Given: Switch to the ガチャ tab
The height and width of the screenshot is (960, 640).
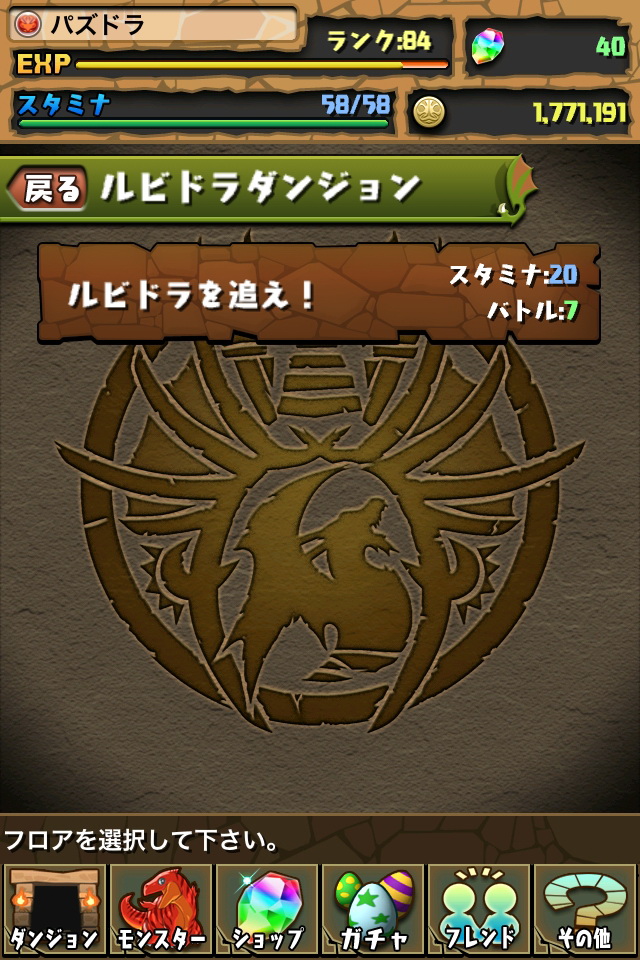Looking at the screenshot, I should (373, 909).
